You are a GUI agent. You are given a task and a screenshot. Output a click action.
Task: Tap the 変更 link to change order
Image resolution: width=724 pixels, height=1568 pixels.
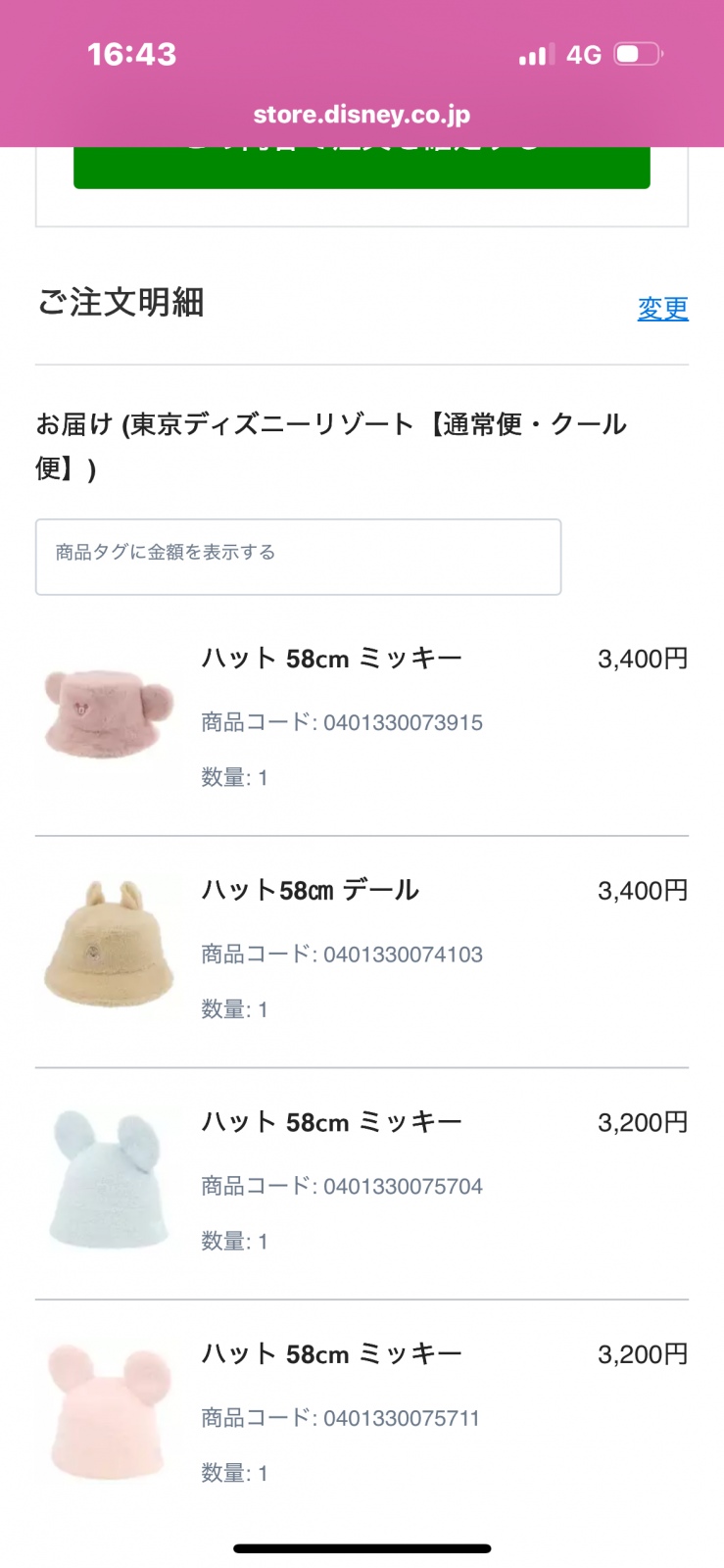pyautogui.click(x=662, y=309)
